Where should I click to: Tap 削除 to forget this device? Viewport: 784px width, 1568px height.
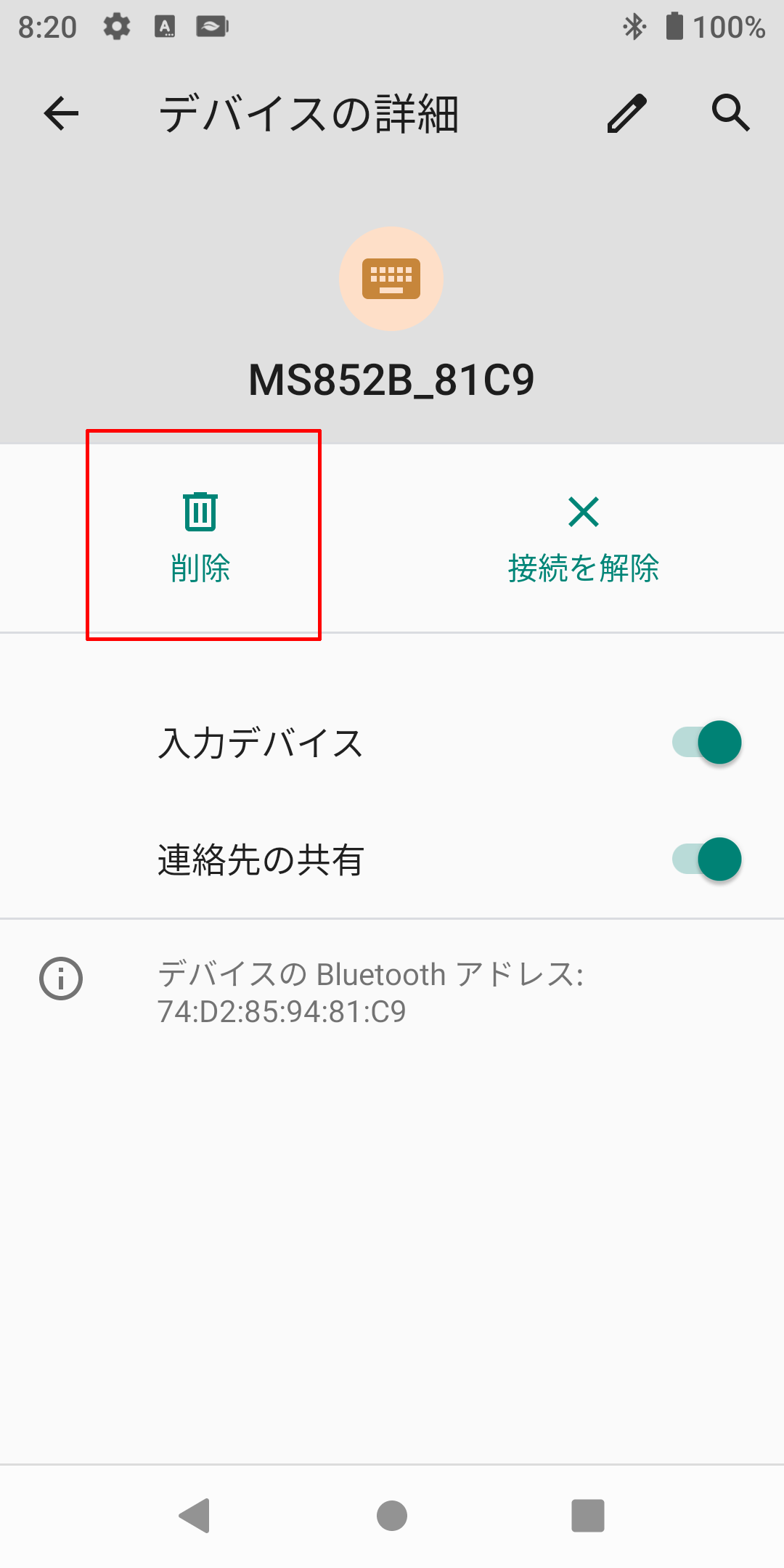[200, 537]
